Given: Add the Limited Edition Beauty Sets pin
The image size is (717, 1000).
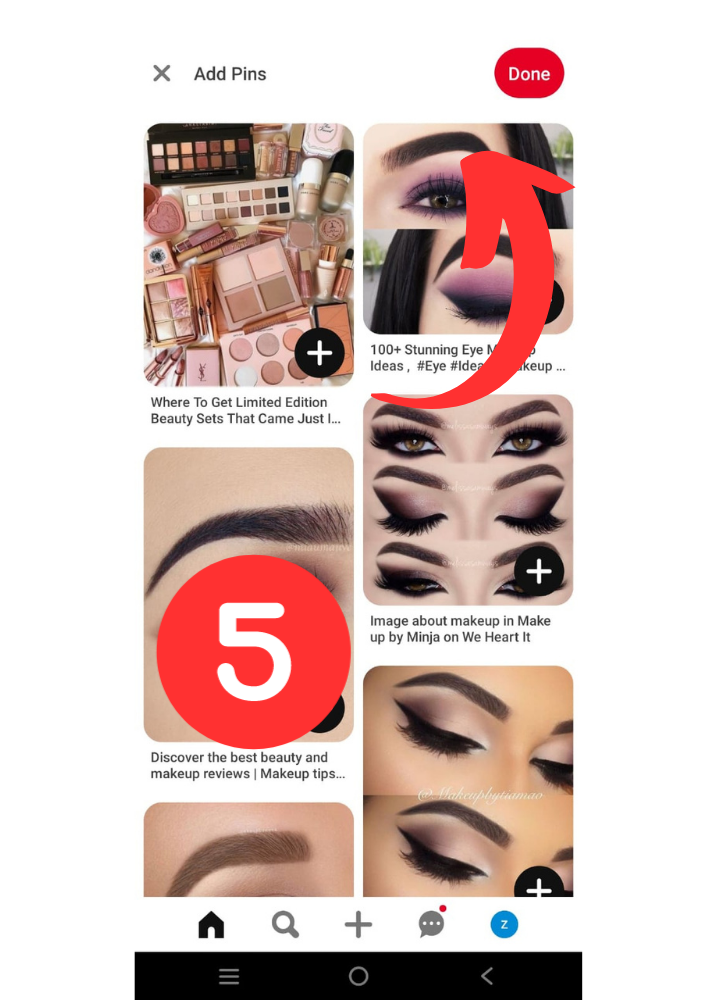Looking at the screenshot, I should [319, 354].
